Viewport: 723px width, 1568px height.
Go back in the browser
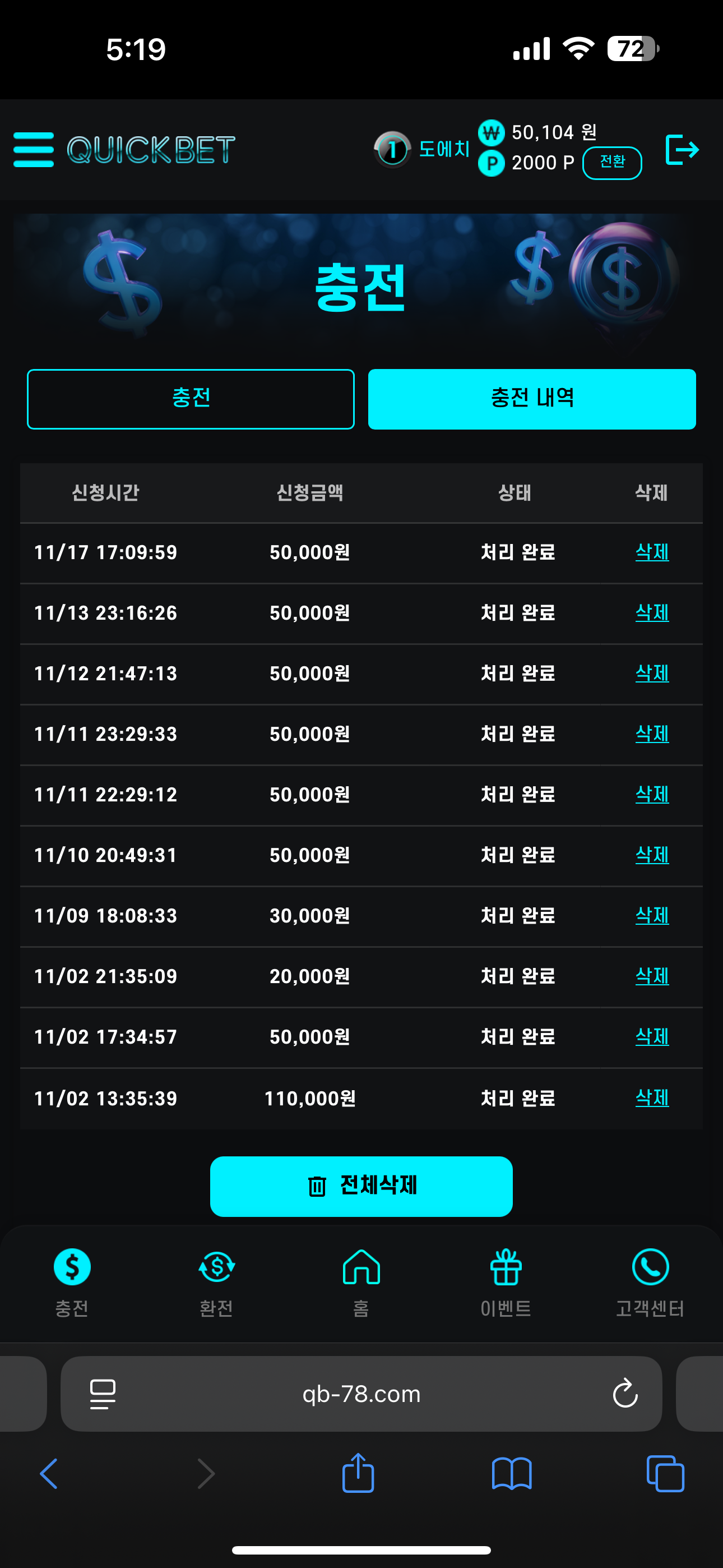(x=49, y=1474)
